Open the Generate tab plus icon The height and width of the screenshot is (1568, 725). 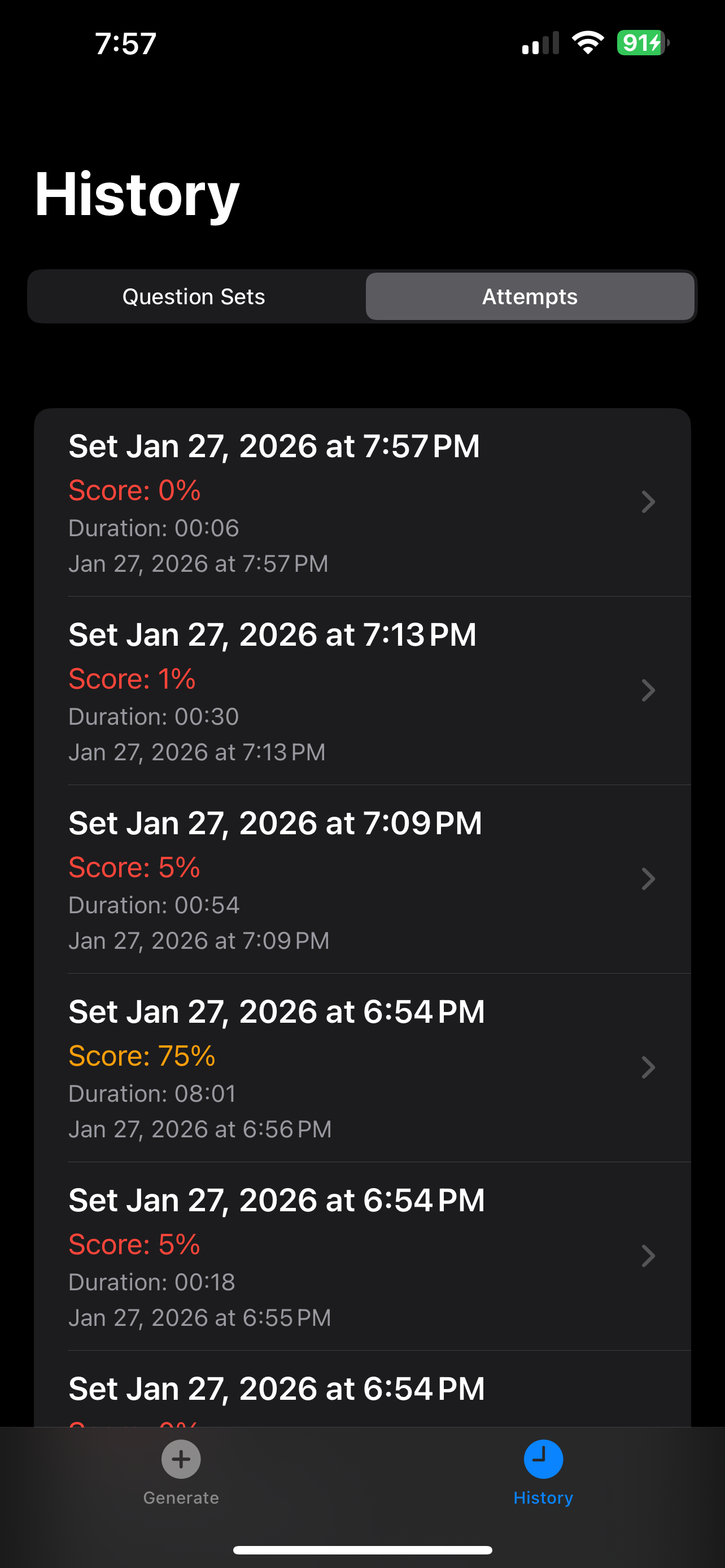[180, 1460]
